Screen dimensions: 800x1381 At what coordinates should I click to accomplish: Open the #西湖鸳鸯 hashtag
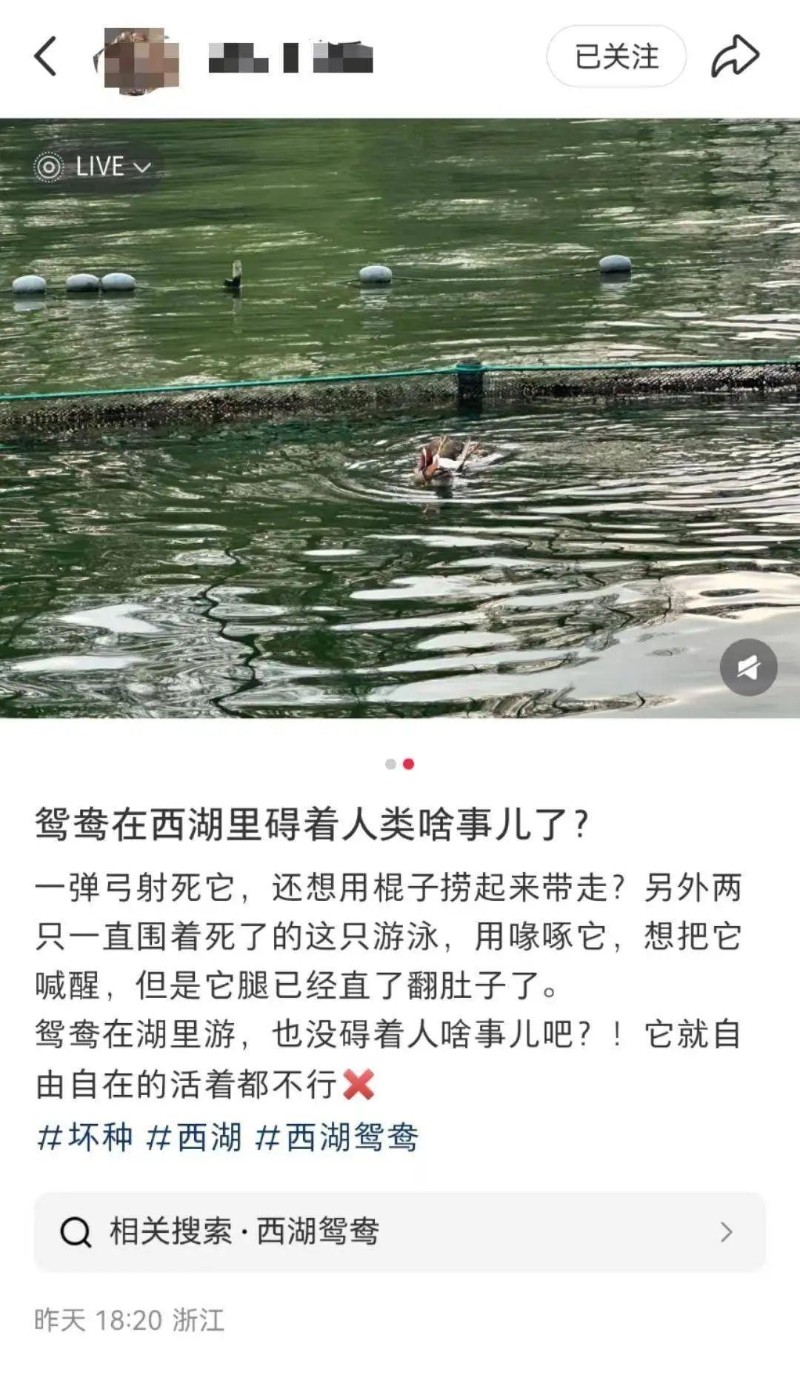pos(337,1137)
